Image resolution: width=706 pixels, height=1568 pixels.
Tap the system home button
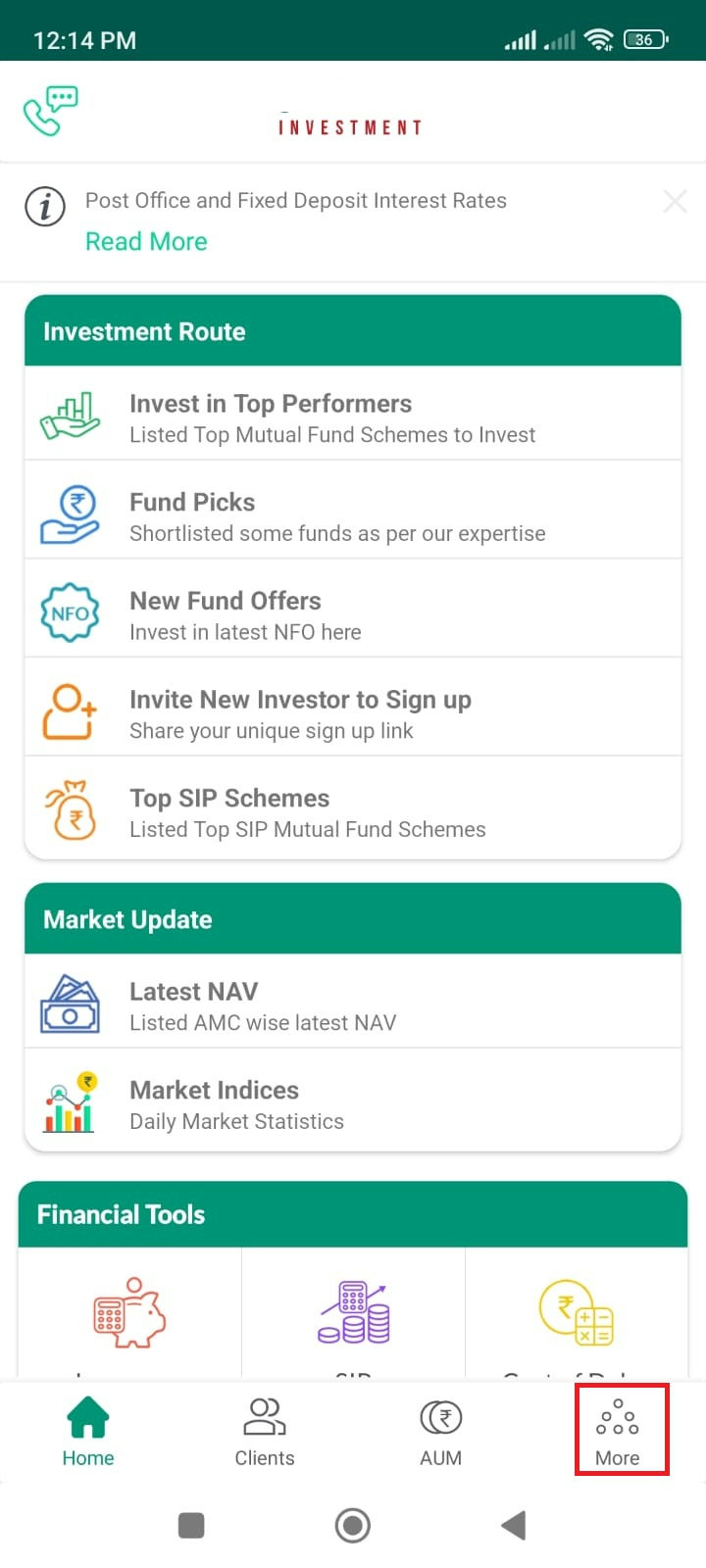coord(353,1525)
